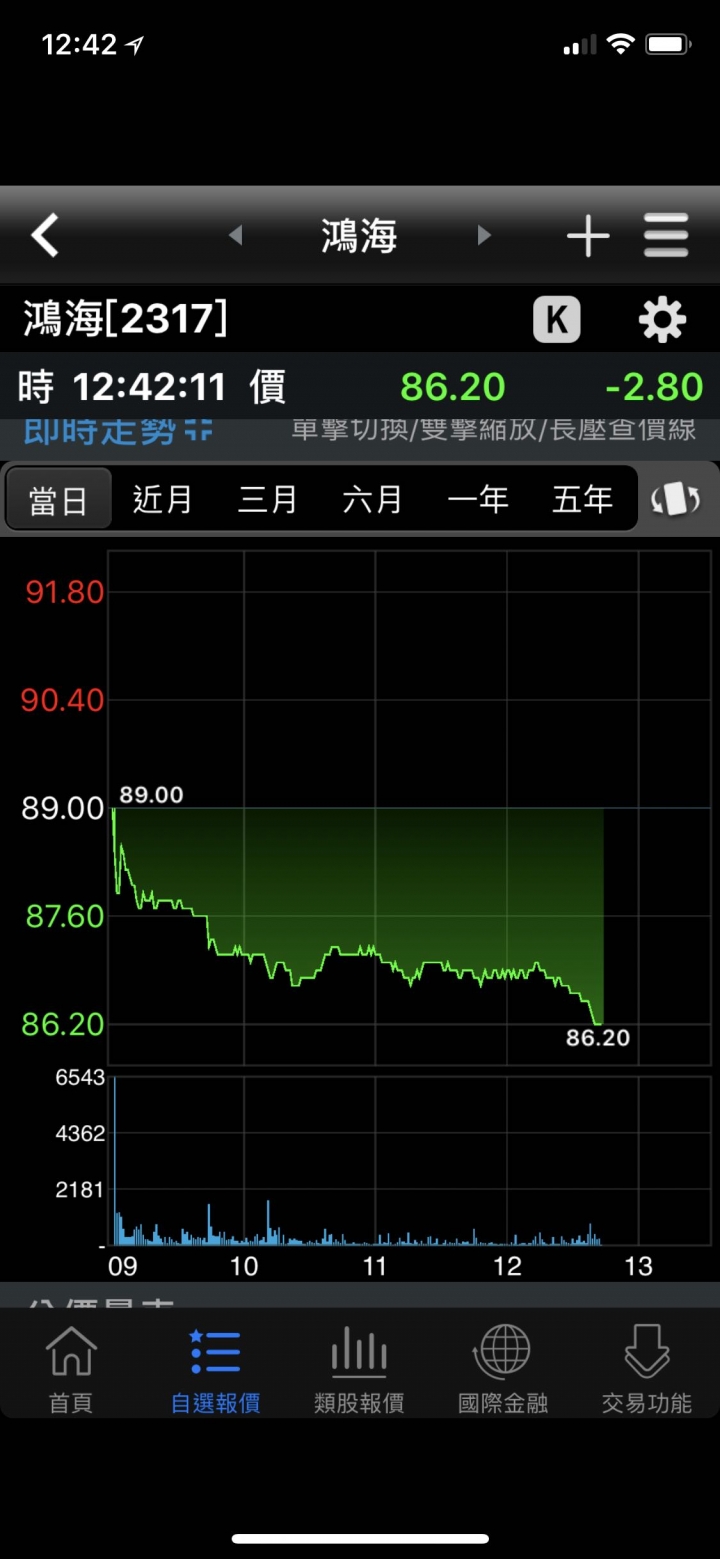Show the 六月 chart range
This screenshot has height=1559, width=720.
372,498
